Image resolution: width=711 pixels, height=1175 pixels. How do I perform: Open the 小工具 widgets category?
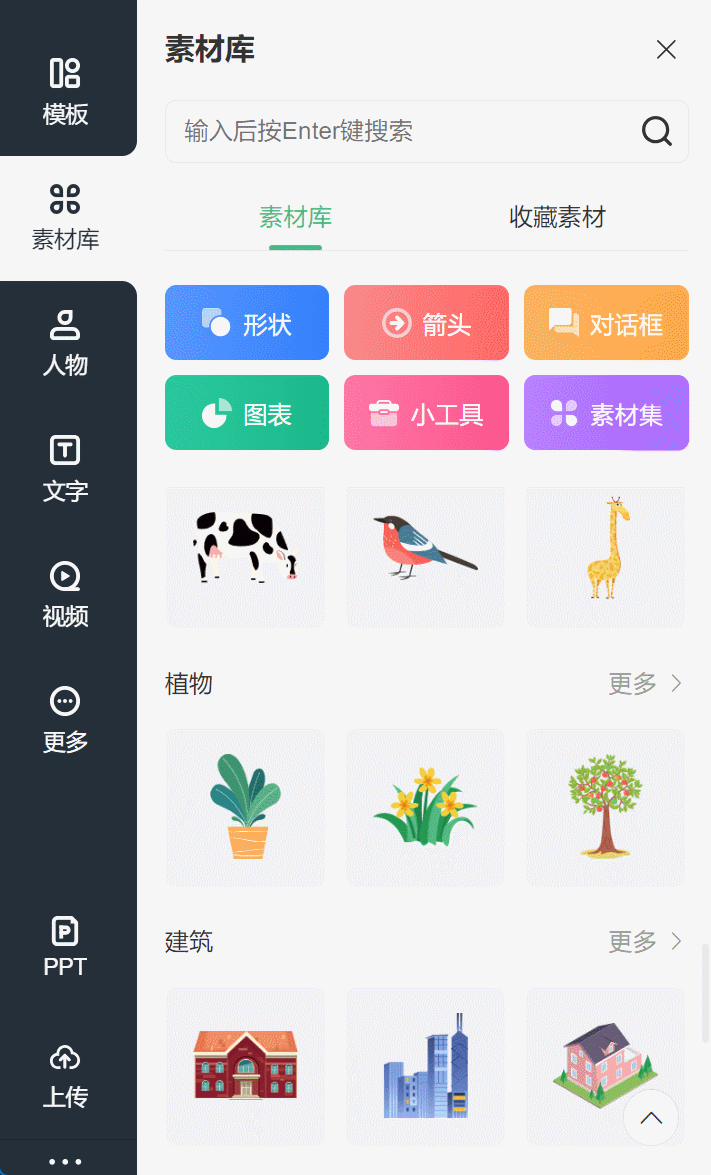(426, 413)
